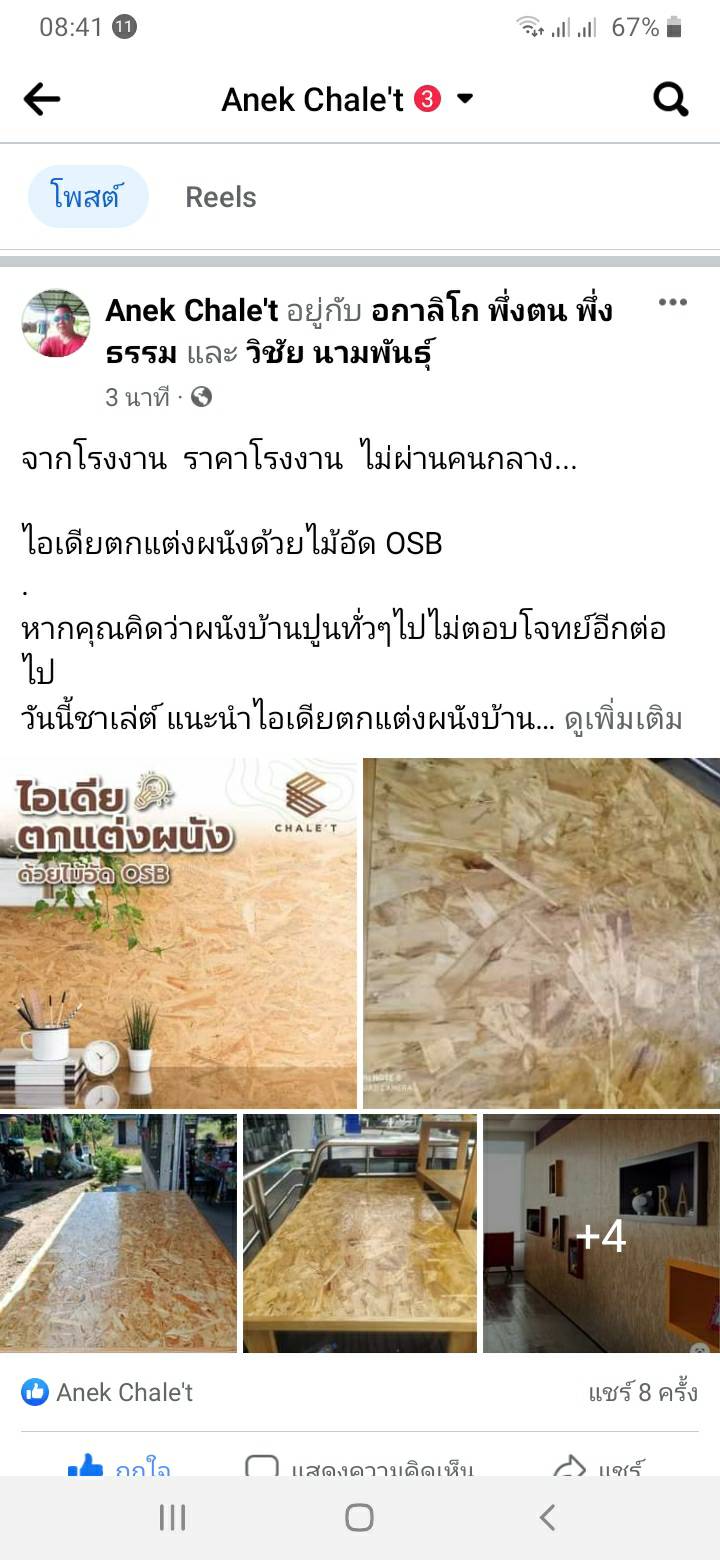Open Anek Chale't profile picture
Screen dimensions: 720x1560
tap(56, 323)
